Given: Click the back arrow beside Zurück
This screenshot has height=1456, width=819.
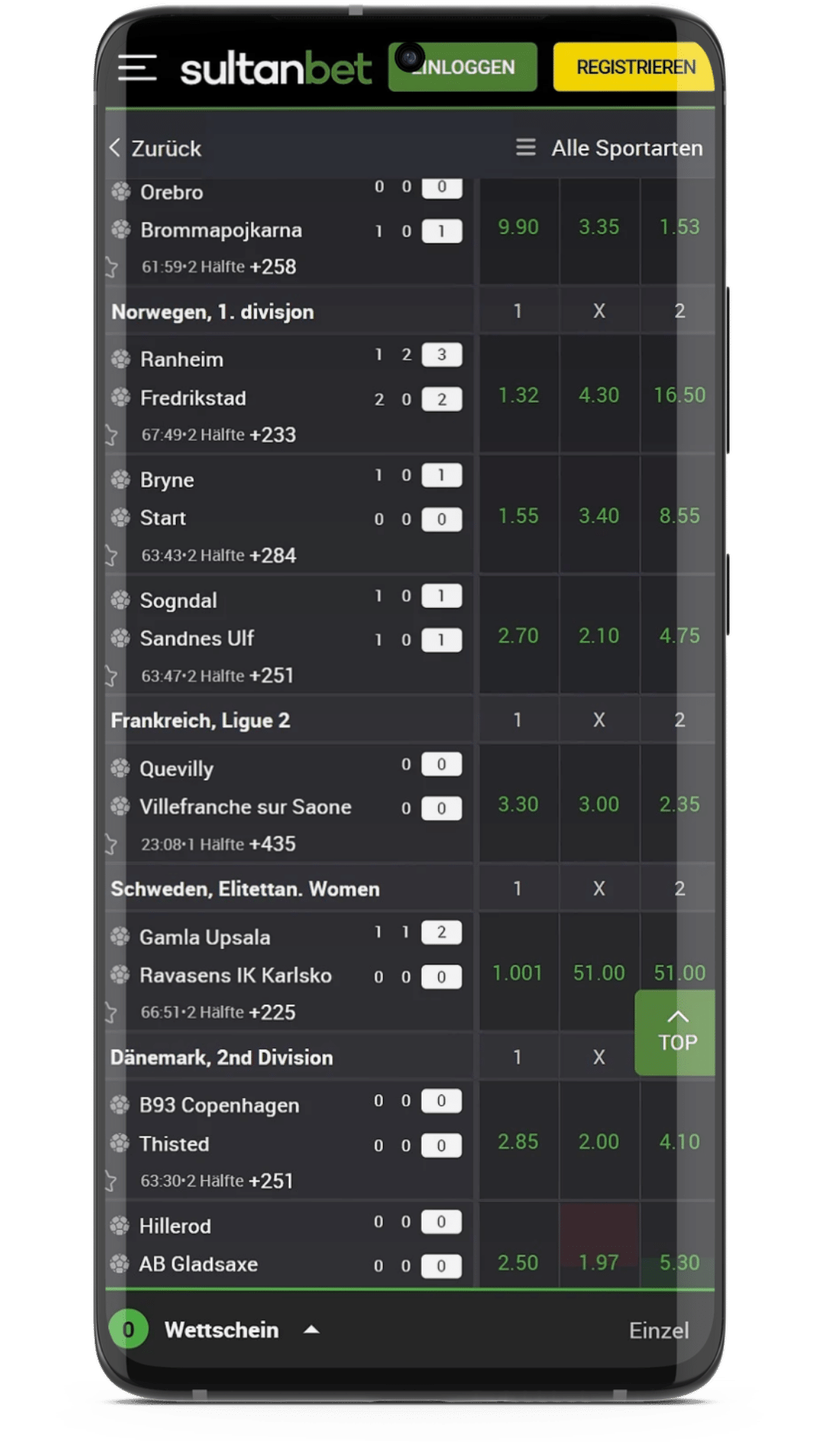Looking at the screenshot, I should click(x=115, y=149).
